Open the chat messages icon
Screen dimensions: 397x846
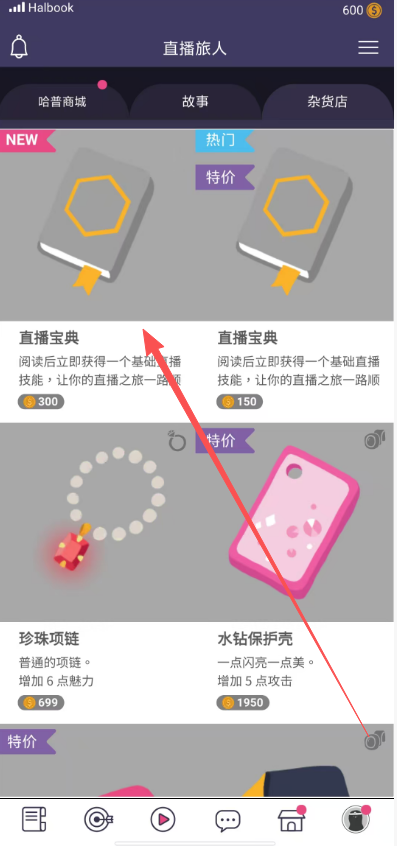(x=228, y=821)
